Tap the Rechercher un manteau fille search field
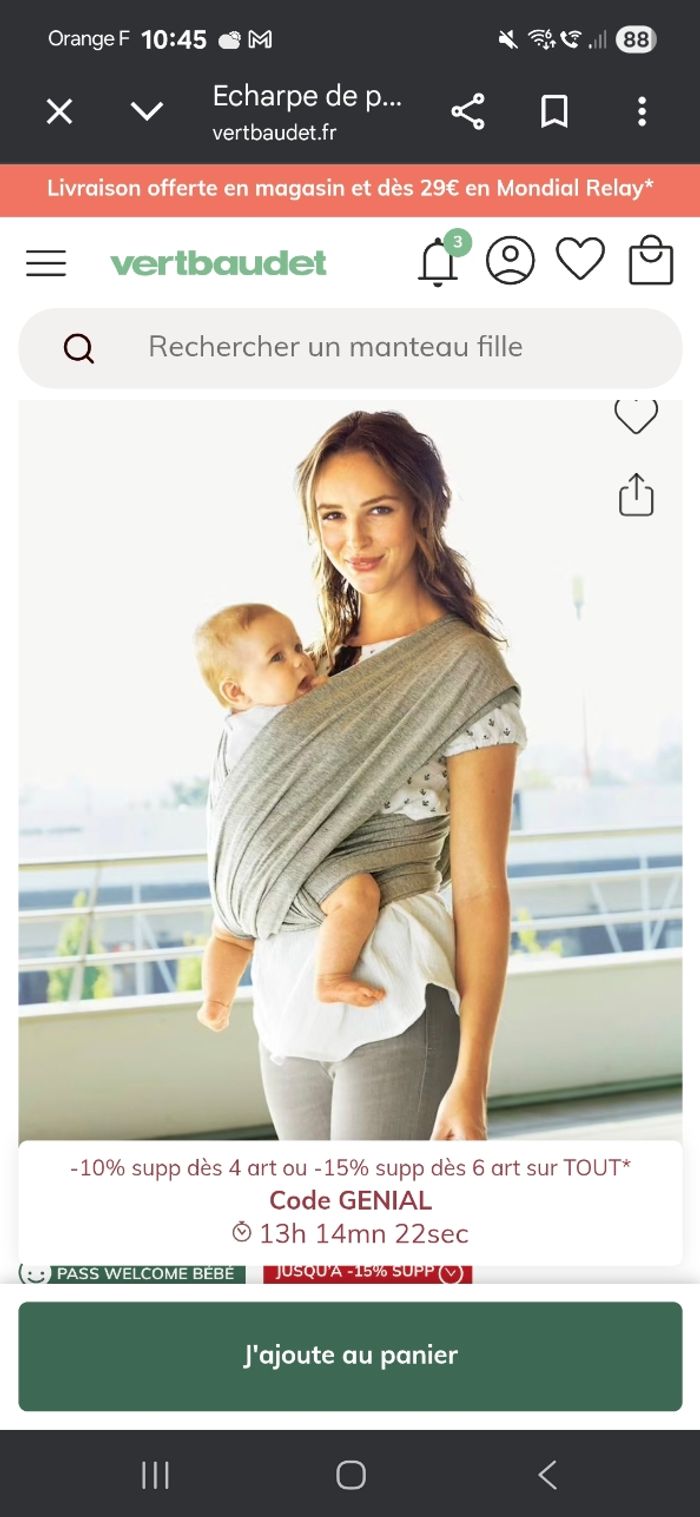The height and width of the screenshot is (1517, 700). [350, 347]
